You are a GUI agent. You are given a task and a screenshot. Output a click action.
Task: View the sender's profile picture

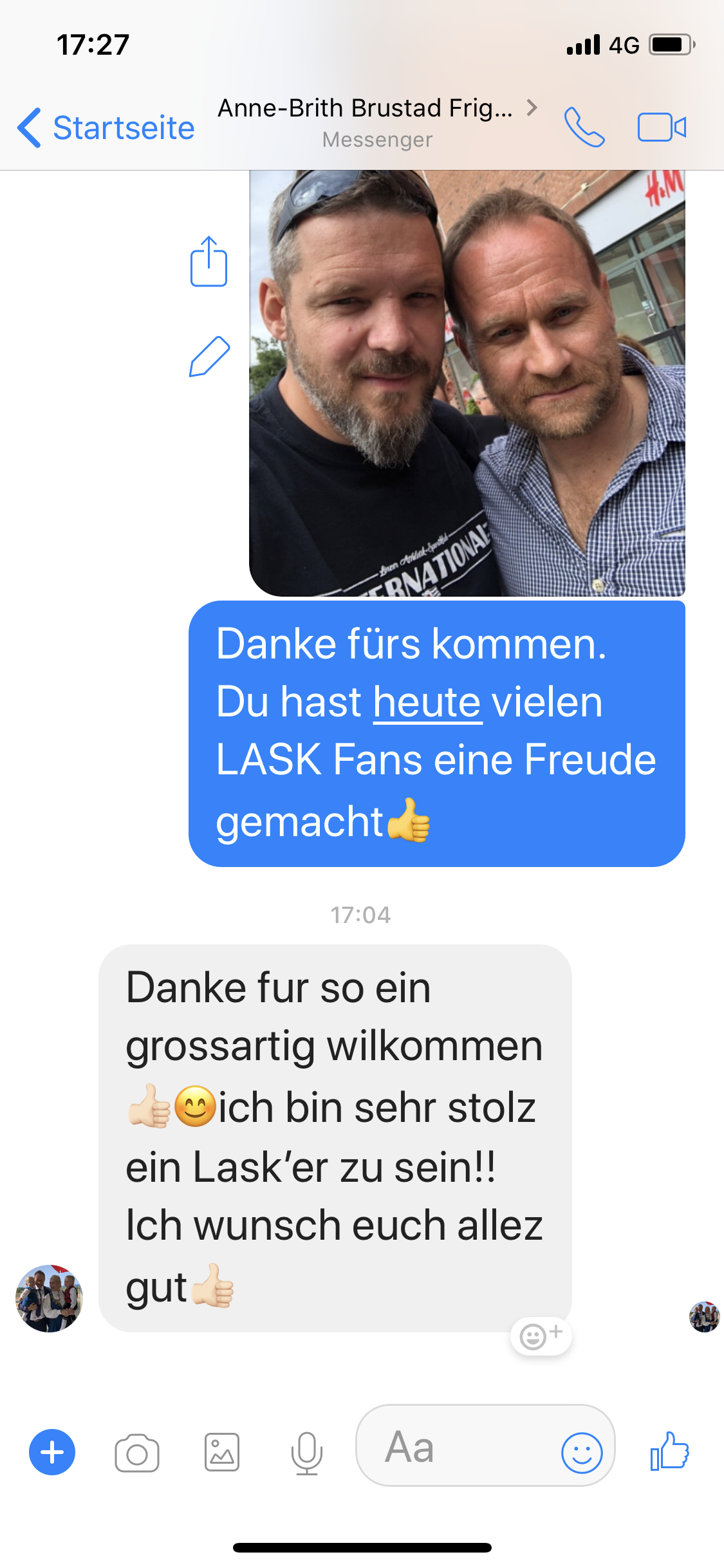pyautogui.click(x=50, y=1298)
